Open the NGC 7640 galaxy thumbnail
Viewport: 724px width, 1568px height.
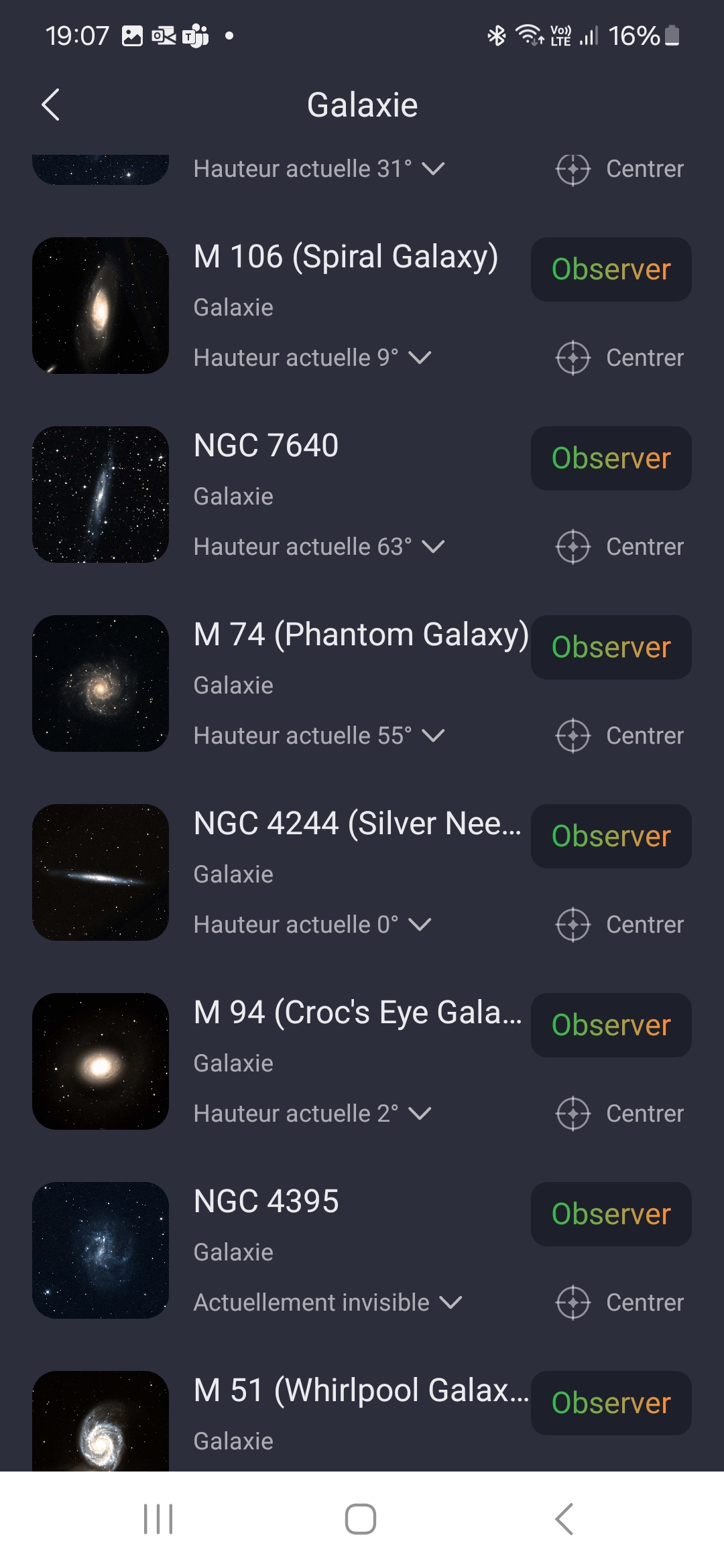(101, 495)
